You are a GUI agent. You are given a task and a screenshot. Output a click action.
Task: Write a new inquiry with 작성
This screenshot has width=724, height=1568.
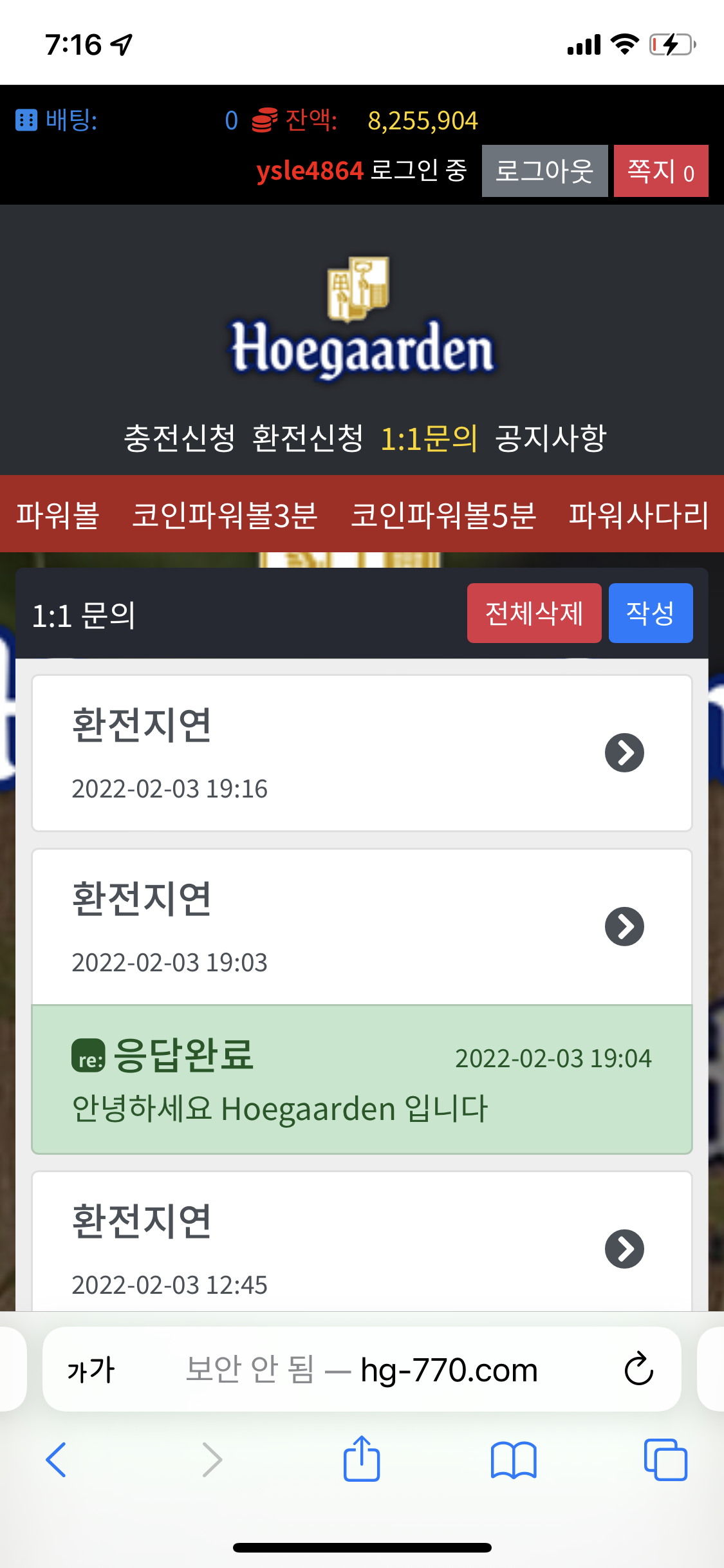(651, 613)
